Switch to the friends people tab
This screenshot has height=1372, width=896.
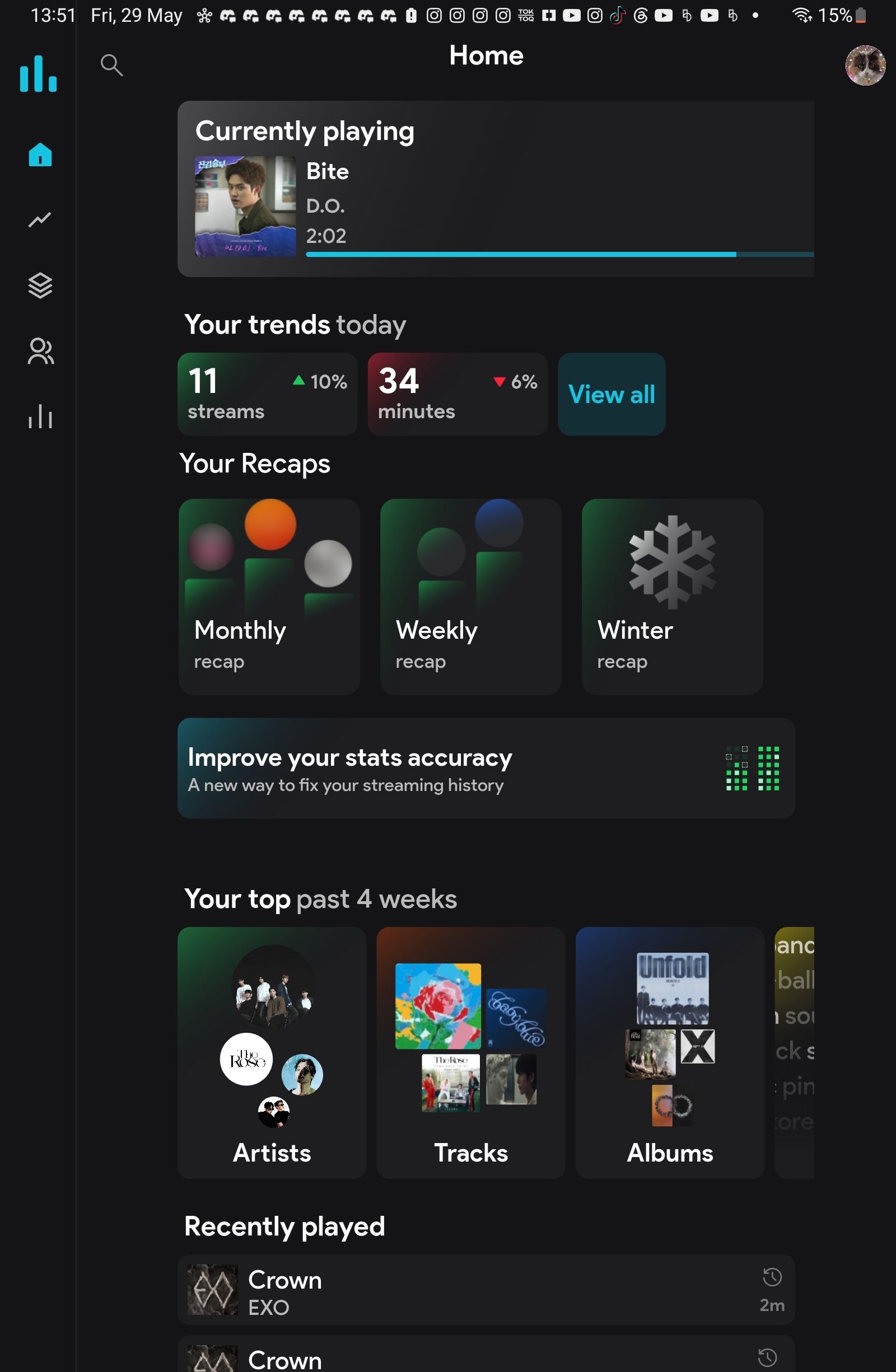pyautogui.click(x=40, y=351)
